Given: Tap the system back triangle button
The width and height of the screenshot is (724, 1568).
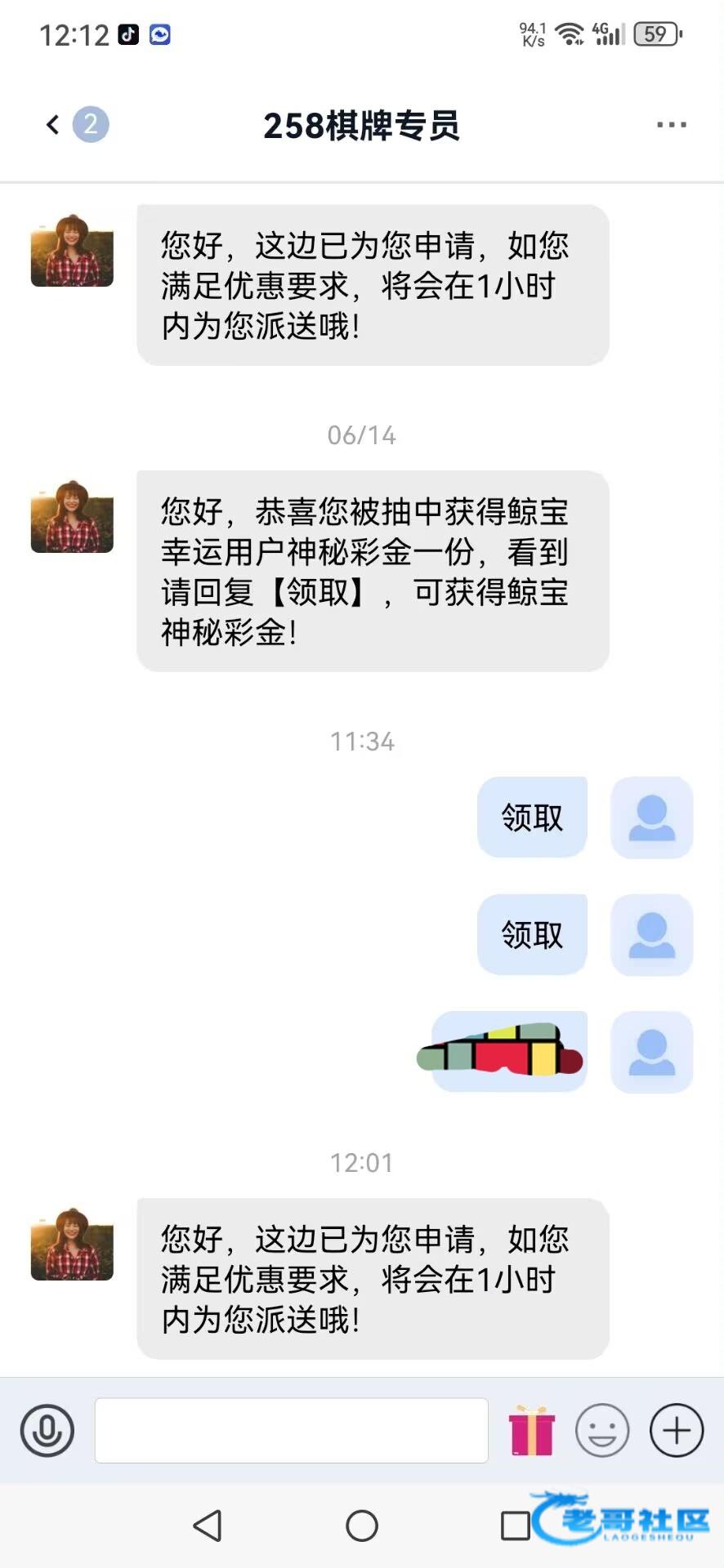Looking at the screenshot, I should tap(208, 1525).
